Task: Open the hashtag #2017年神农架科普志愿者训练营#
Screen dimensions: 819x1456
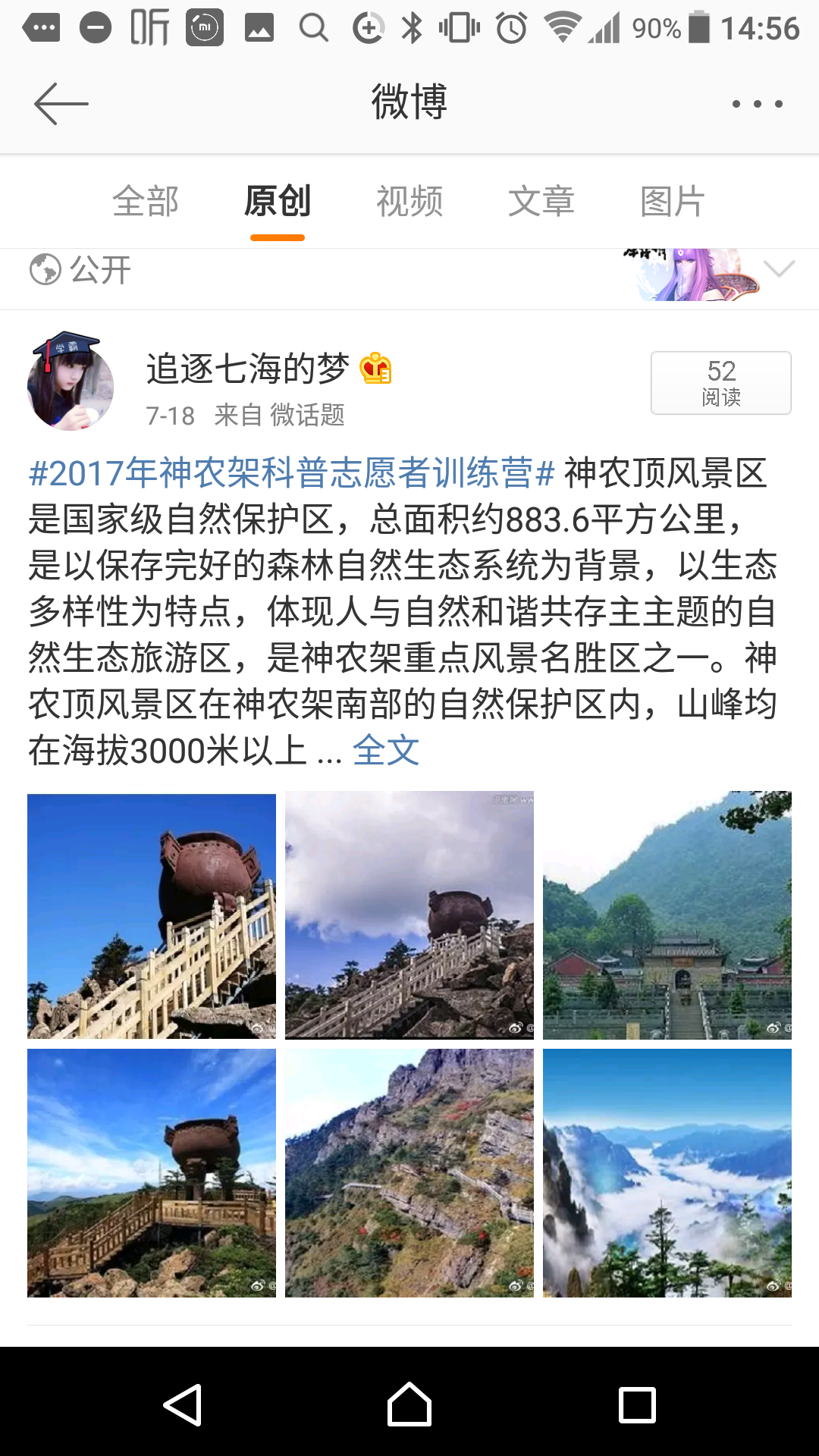Action: pyautogui.click(x=291, y=473)
